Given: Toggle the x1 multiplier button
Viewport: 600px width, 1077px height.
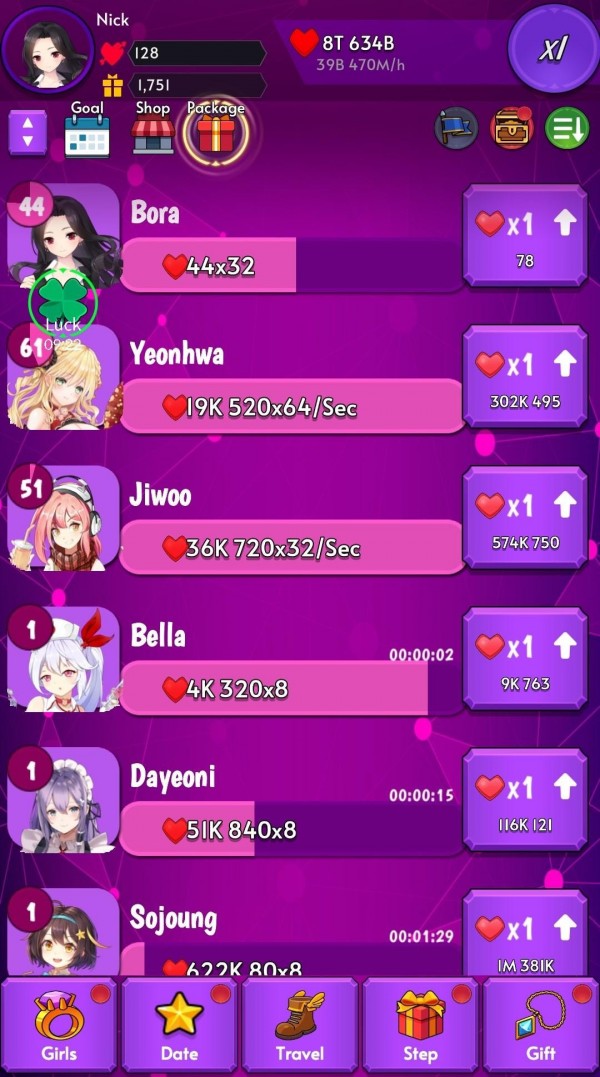Looking at the screenshot, I should pos(552,49).
